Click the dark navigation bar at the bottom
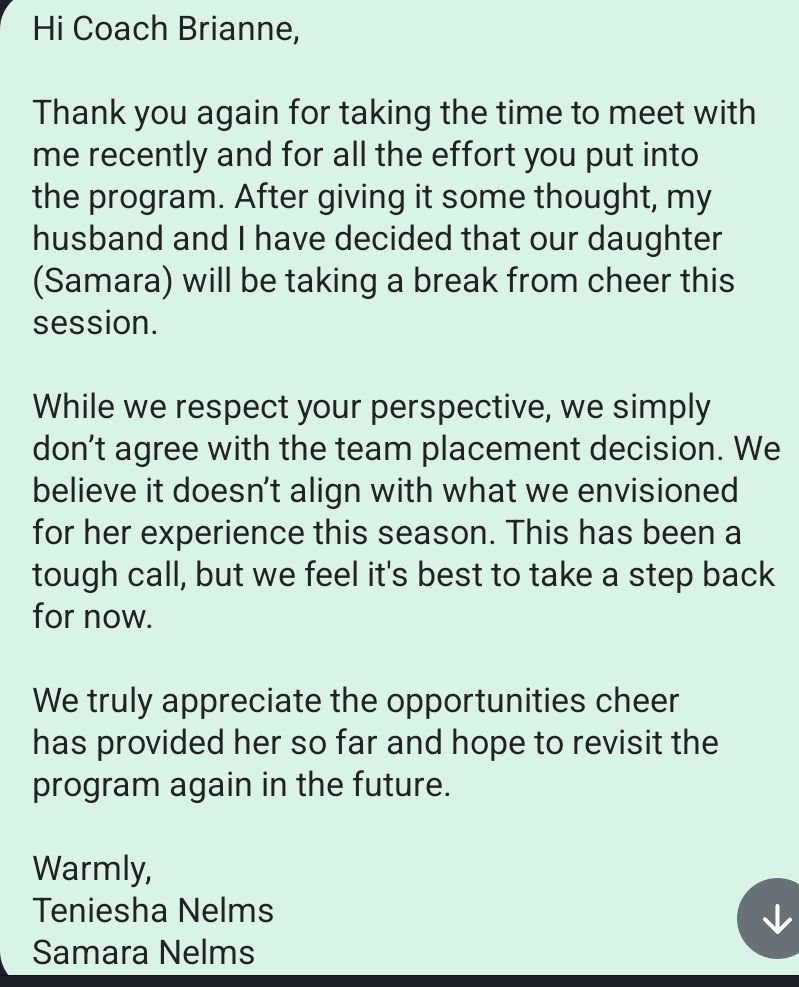 [399, 978]
